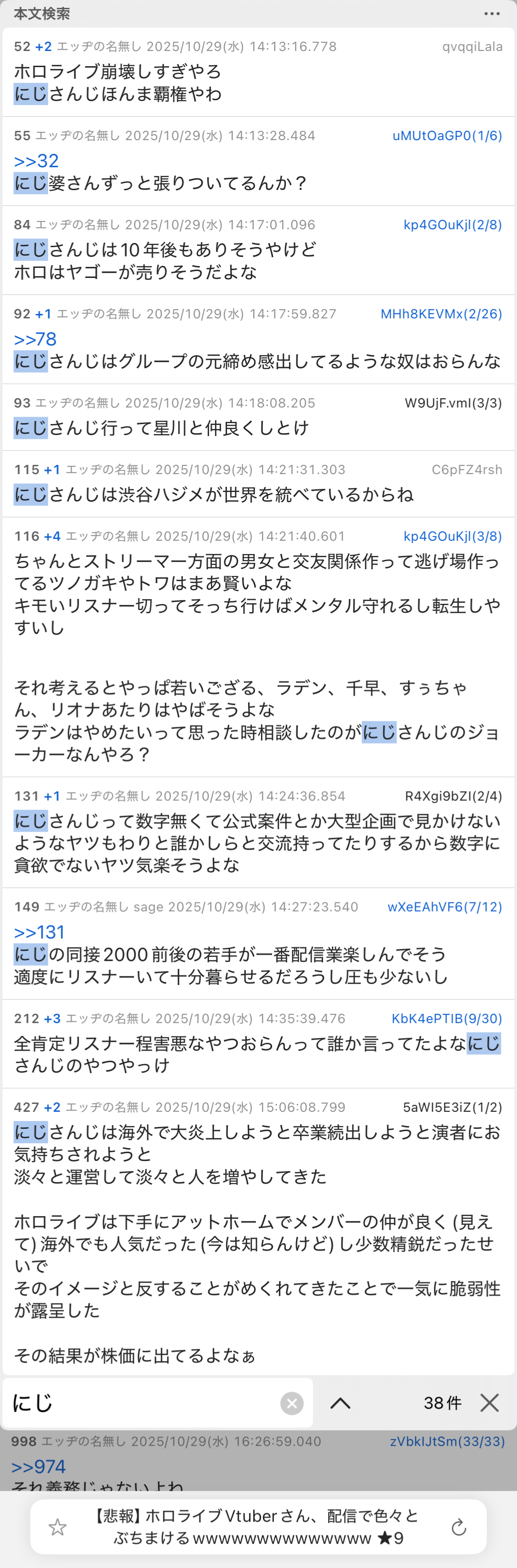The image size is (517, 1568).
Task: View the +4 replies to post 116
Action: coord(52,536)
